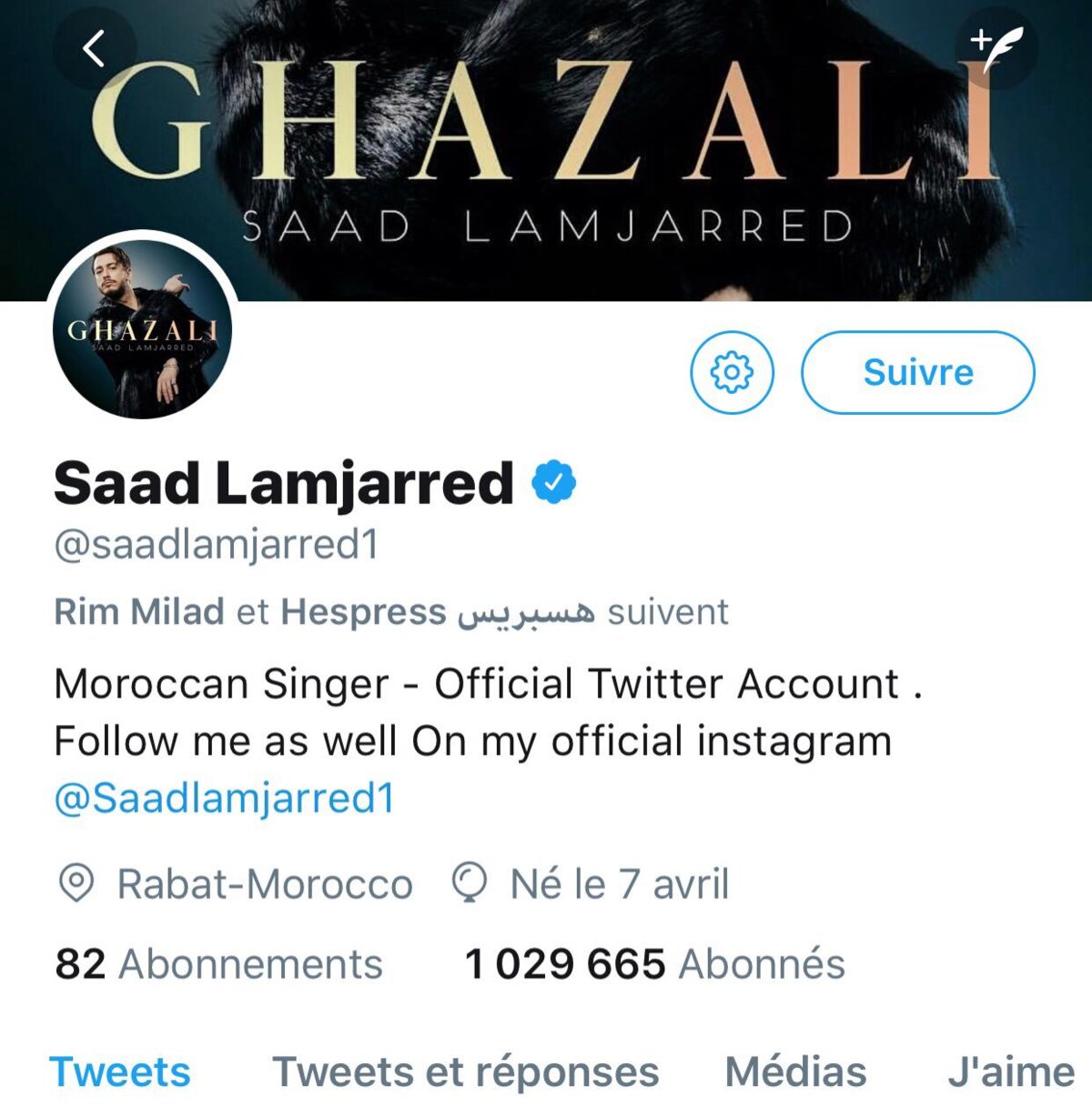Screen dimensions: 1092x1117
Task: Follow Saad Lamjarred with Suivre
Action: point(917,373)
